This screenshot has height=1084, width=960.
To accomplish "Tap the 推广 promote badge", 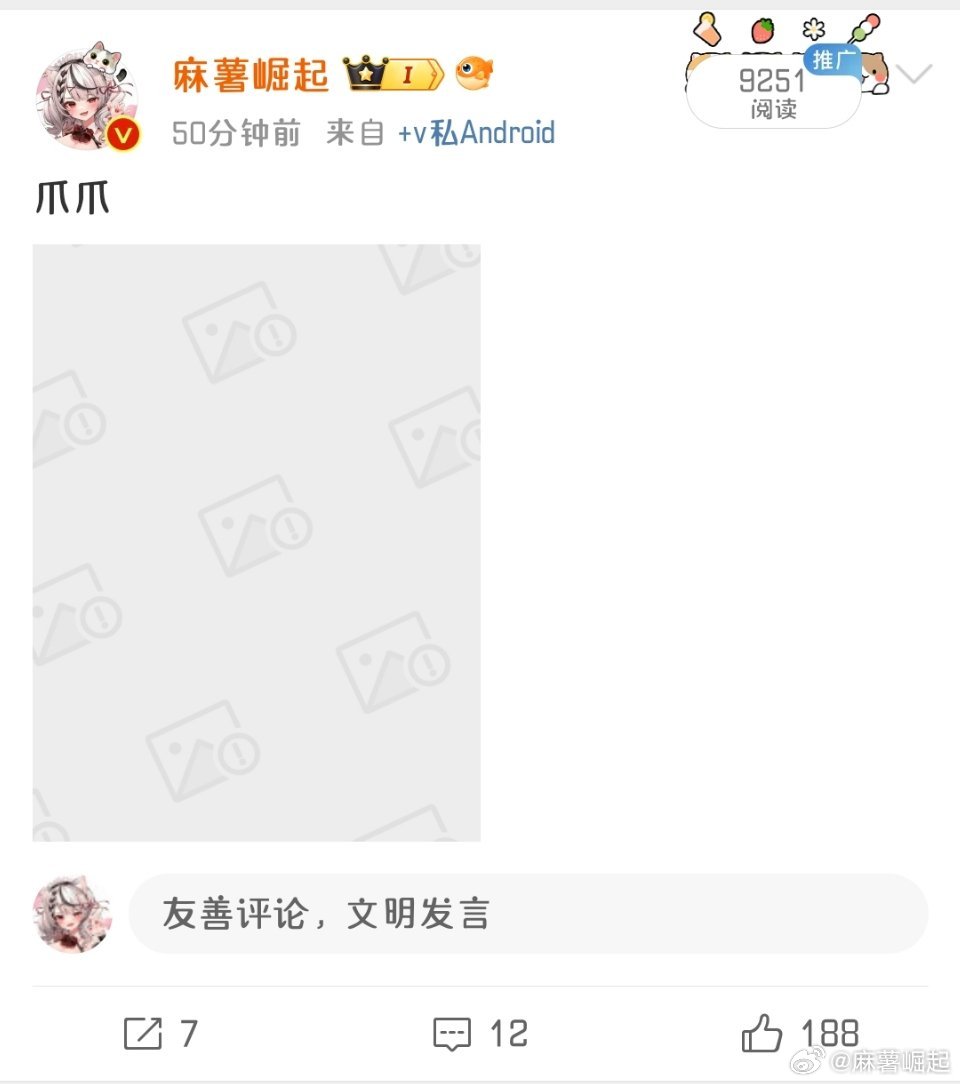I will (x=831, y=61).
